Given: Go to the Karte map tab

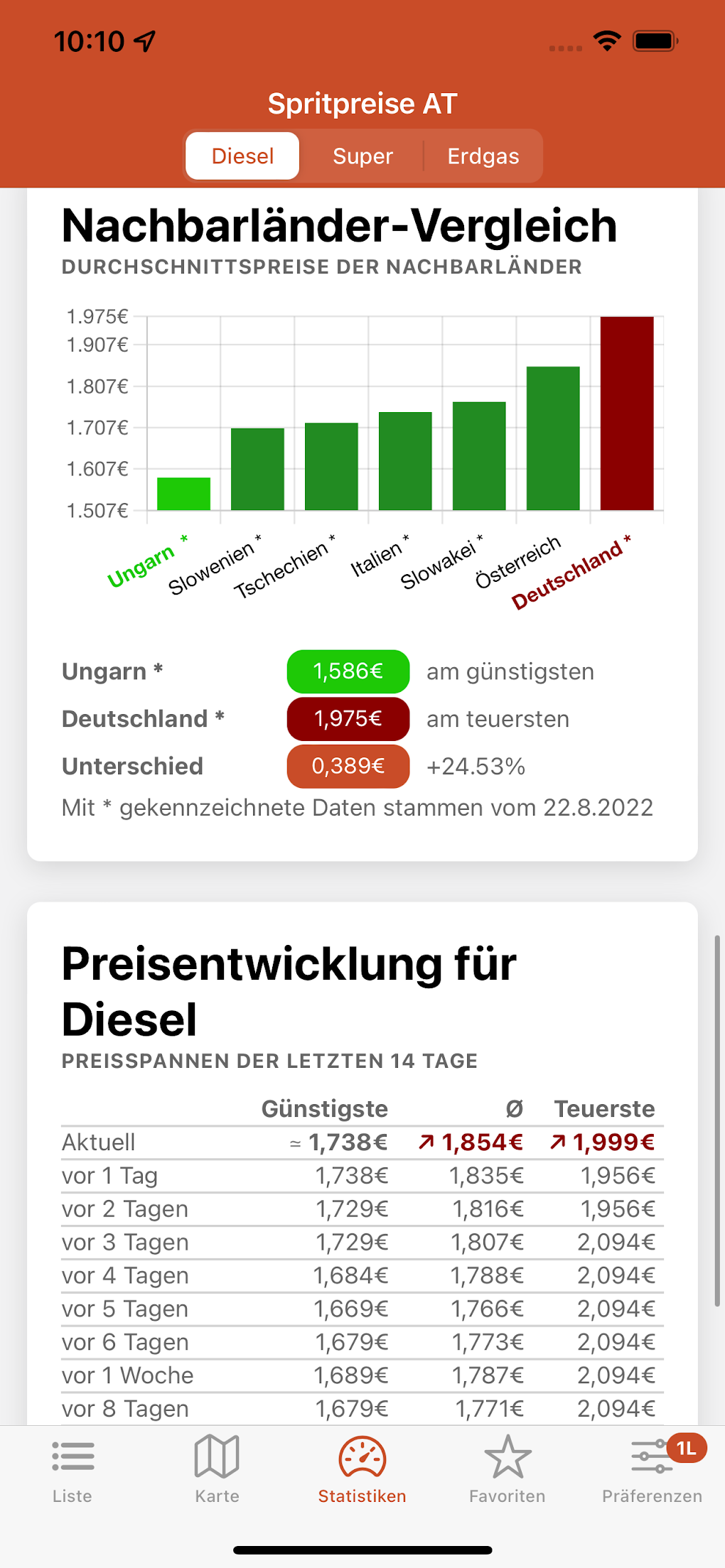Looking at the screenshot, I should pos(217,1468).
